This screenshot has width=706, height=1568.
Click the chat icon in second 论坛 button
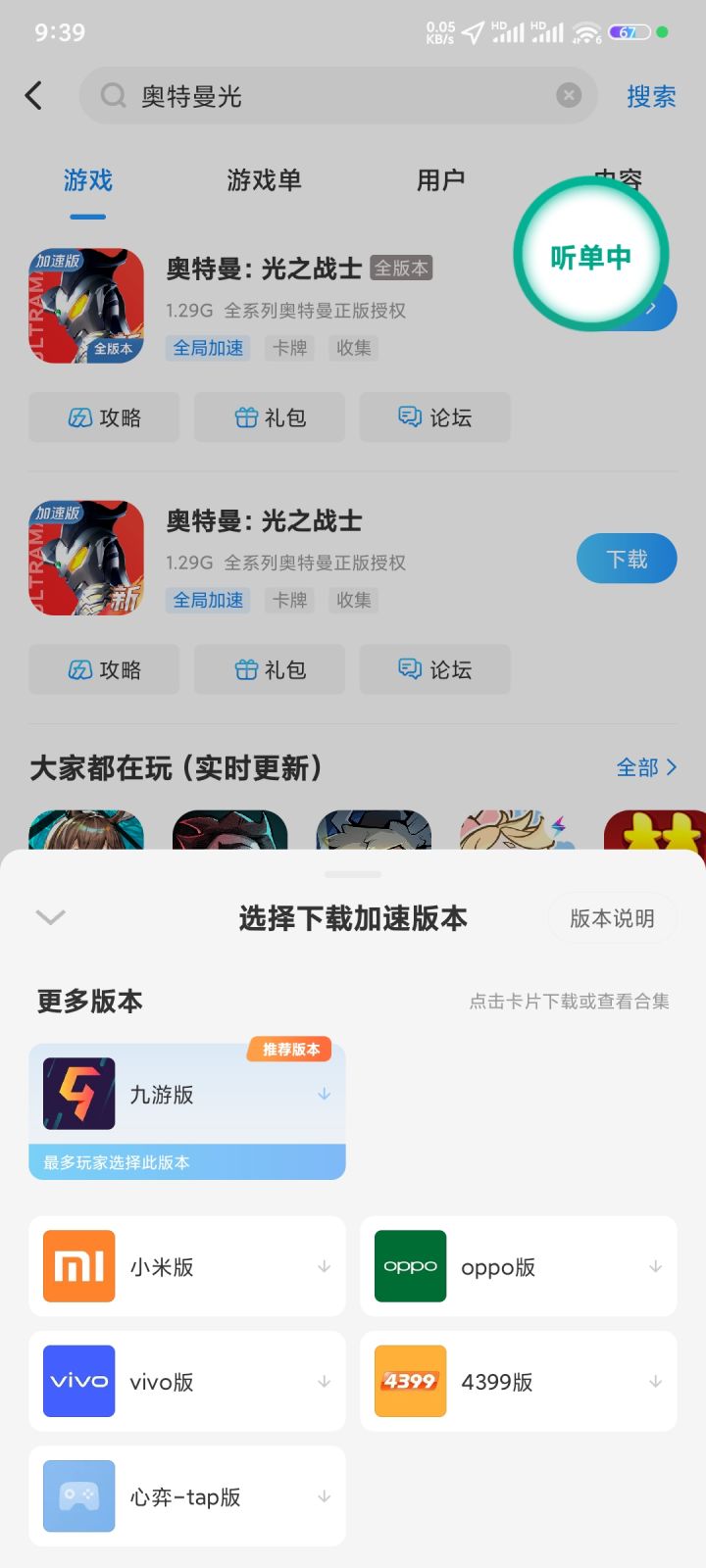412,669
